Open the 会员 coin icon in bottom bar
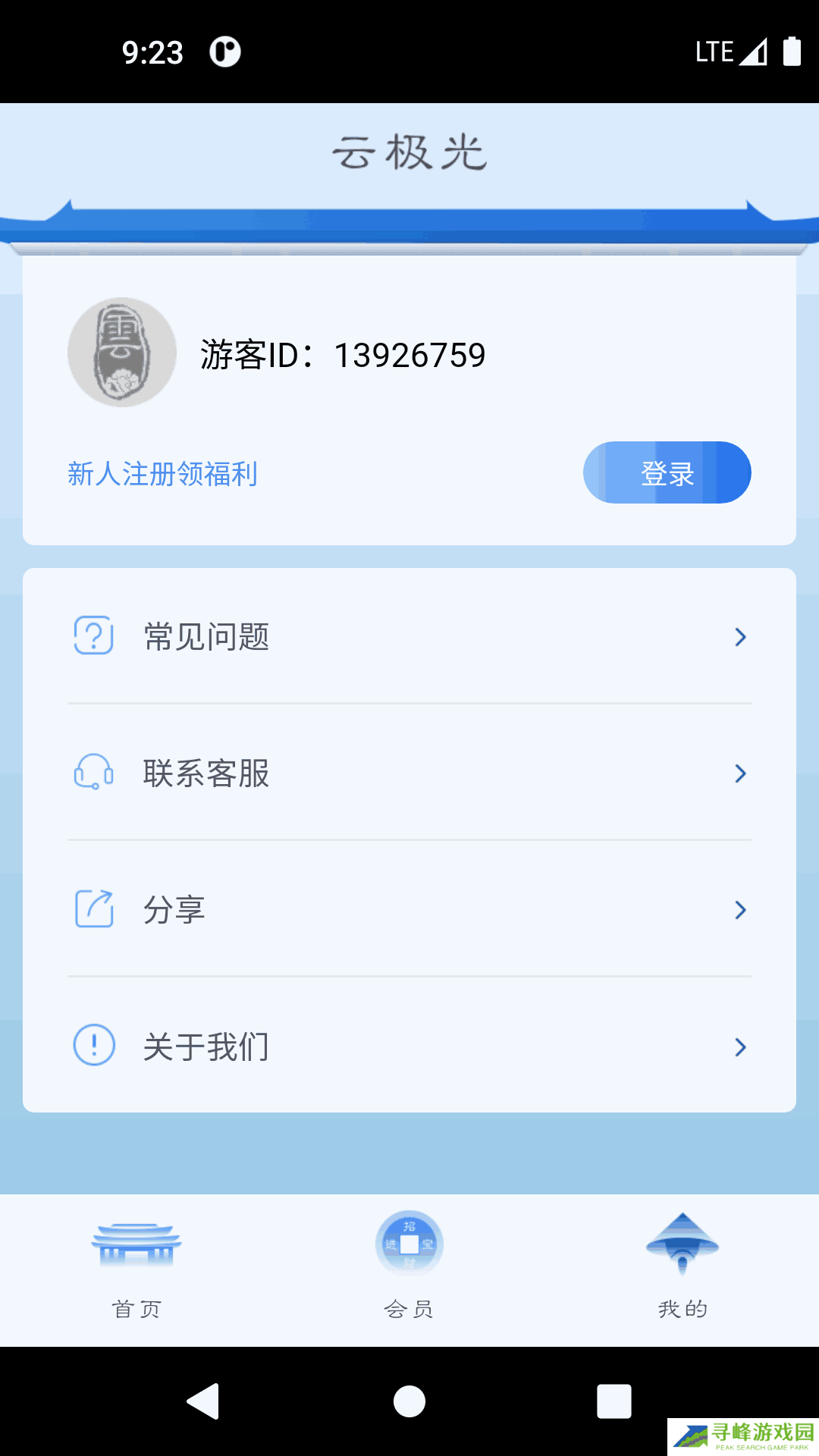 (x=409, y=1242)
